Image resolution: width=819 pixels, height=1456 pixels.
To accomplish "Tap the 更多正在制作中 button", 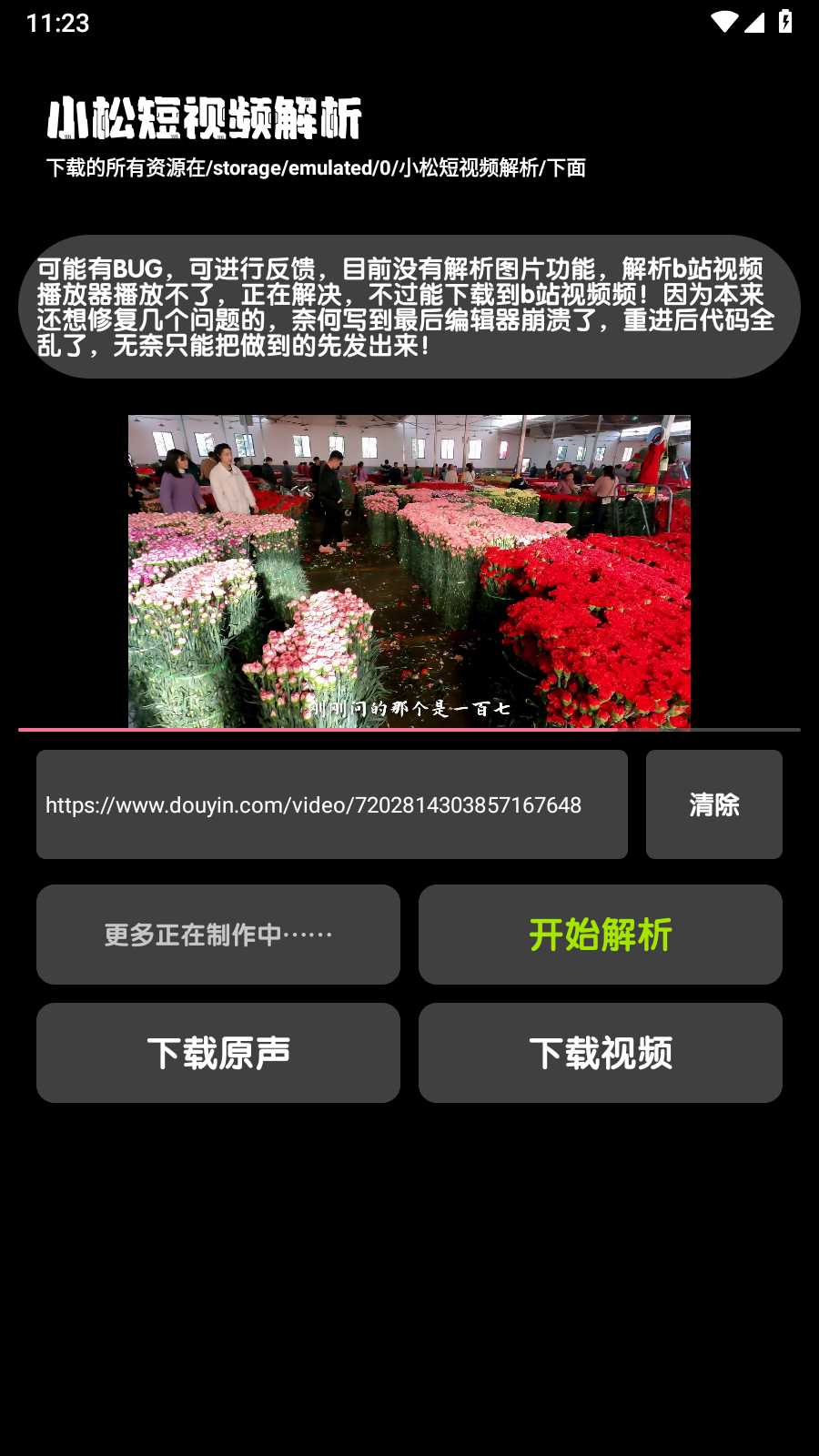I will (x=218, y=935).
